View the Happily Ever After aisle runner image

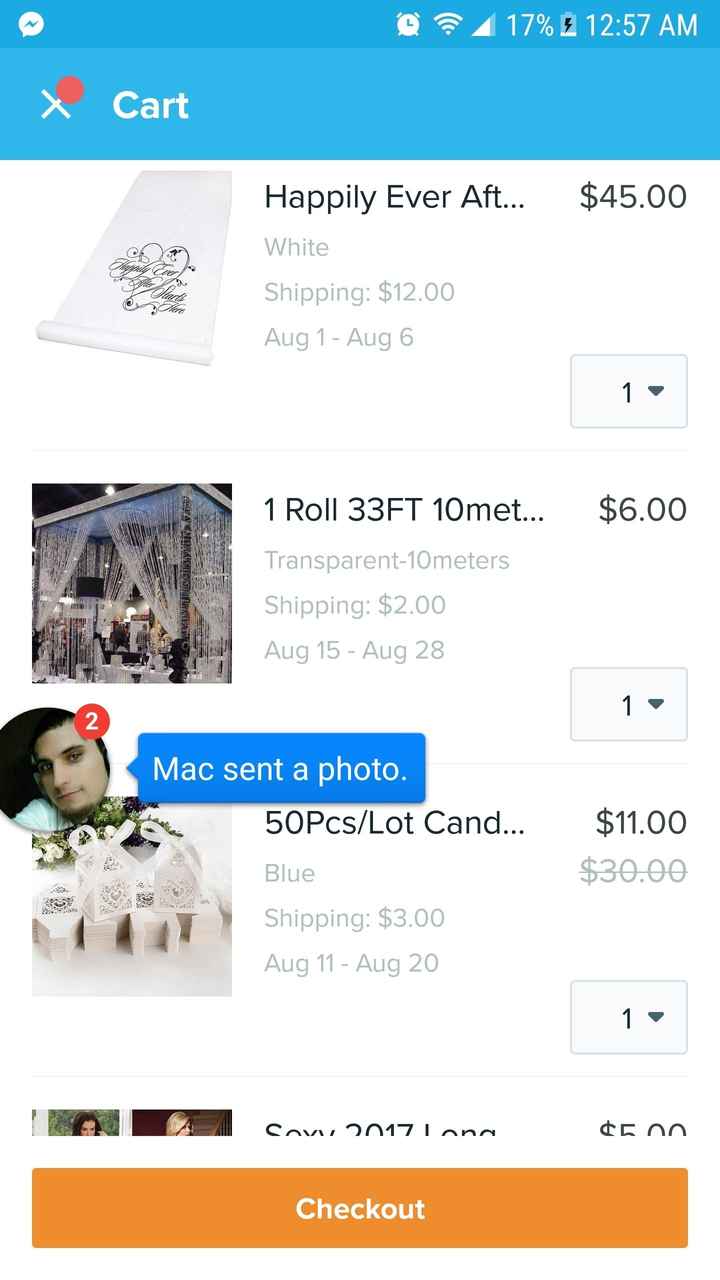click(132, 270)
